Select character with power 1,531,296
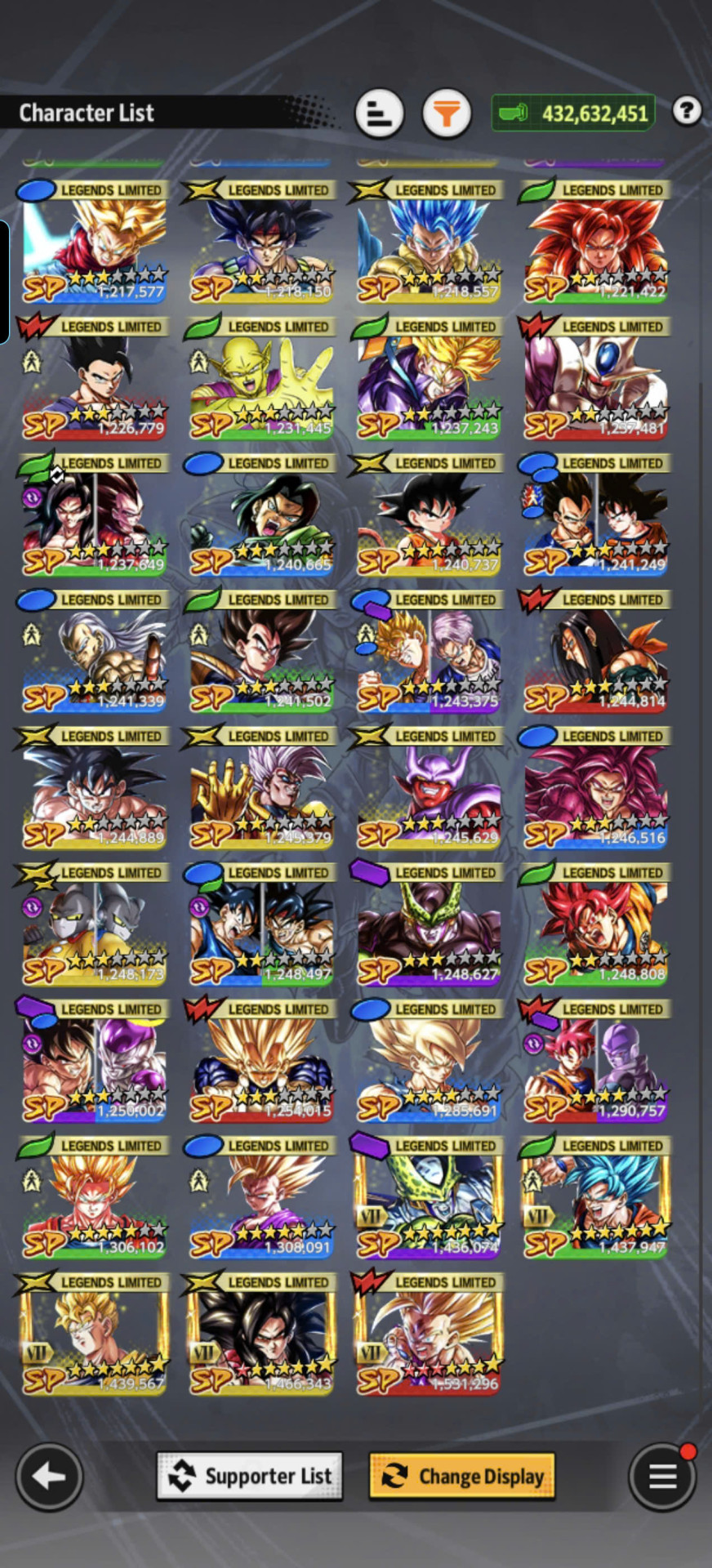The image size is (712, 1568). [x=428, y=1334]
